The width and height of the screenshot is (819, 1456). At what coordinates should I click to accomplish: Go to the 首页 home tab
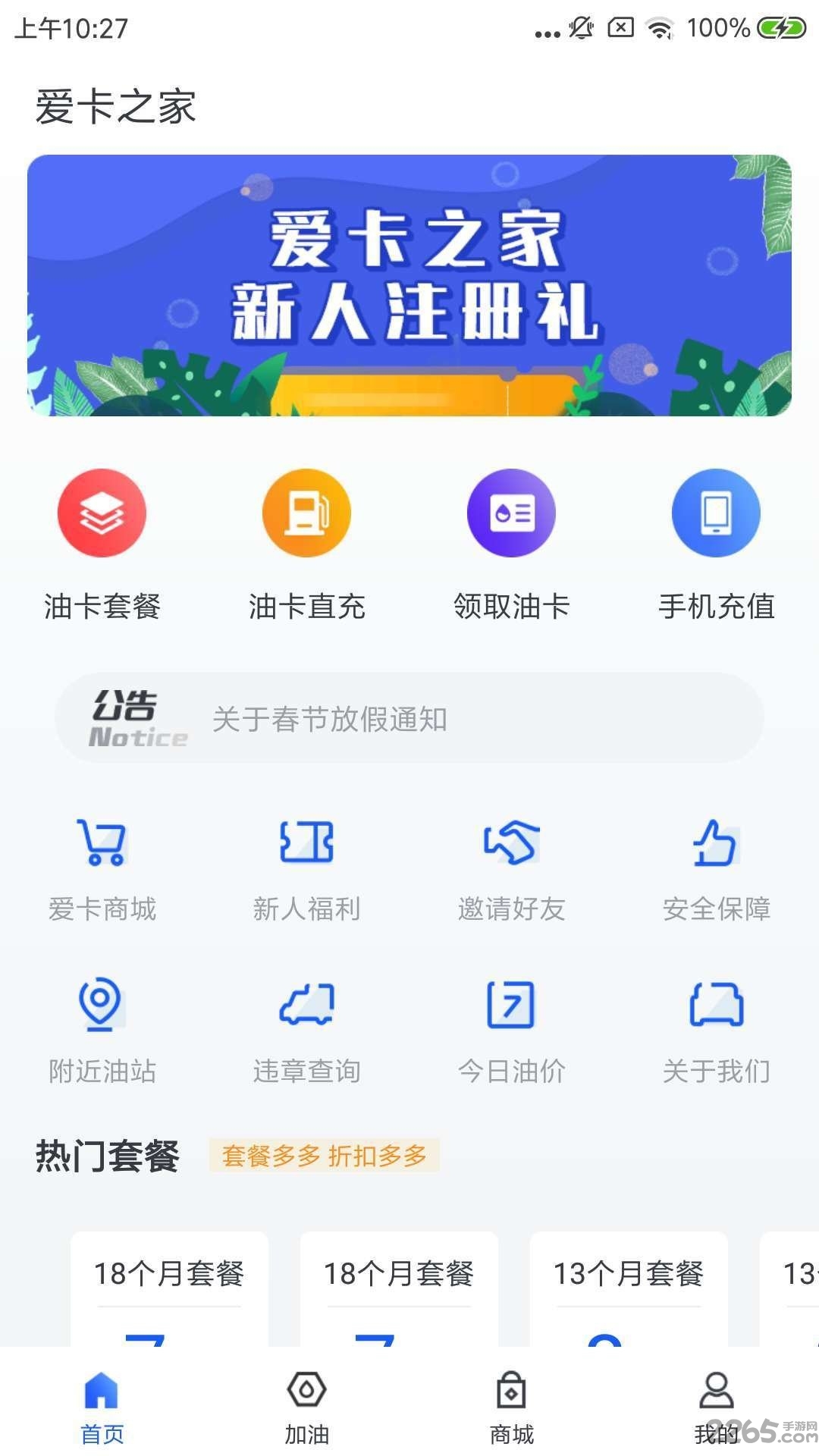[x=102, y=1407]
